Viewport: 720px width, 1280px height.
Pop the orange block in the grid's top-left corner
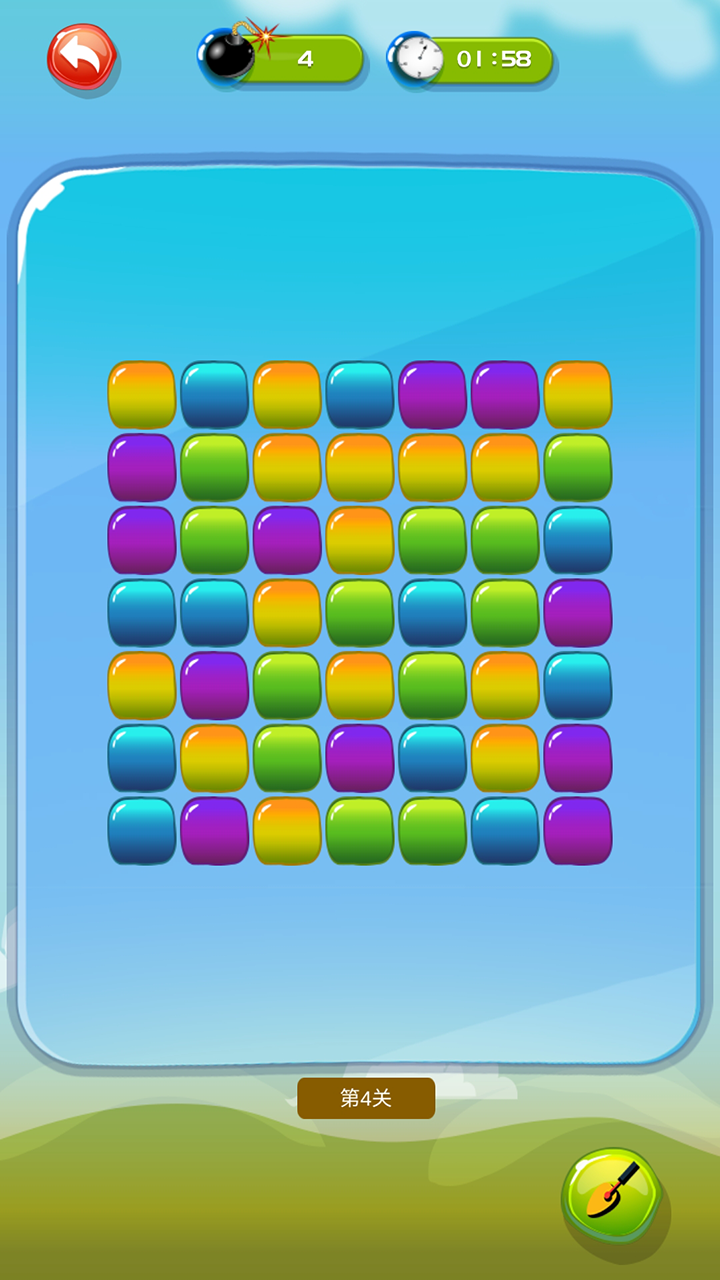[x=142, y=395]
